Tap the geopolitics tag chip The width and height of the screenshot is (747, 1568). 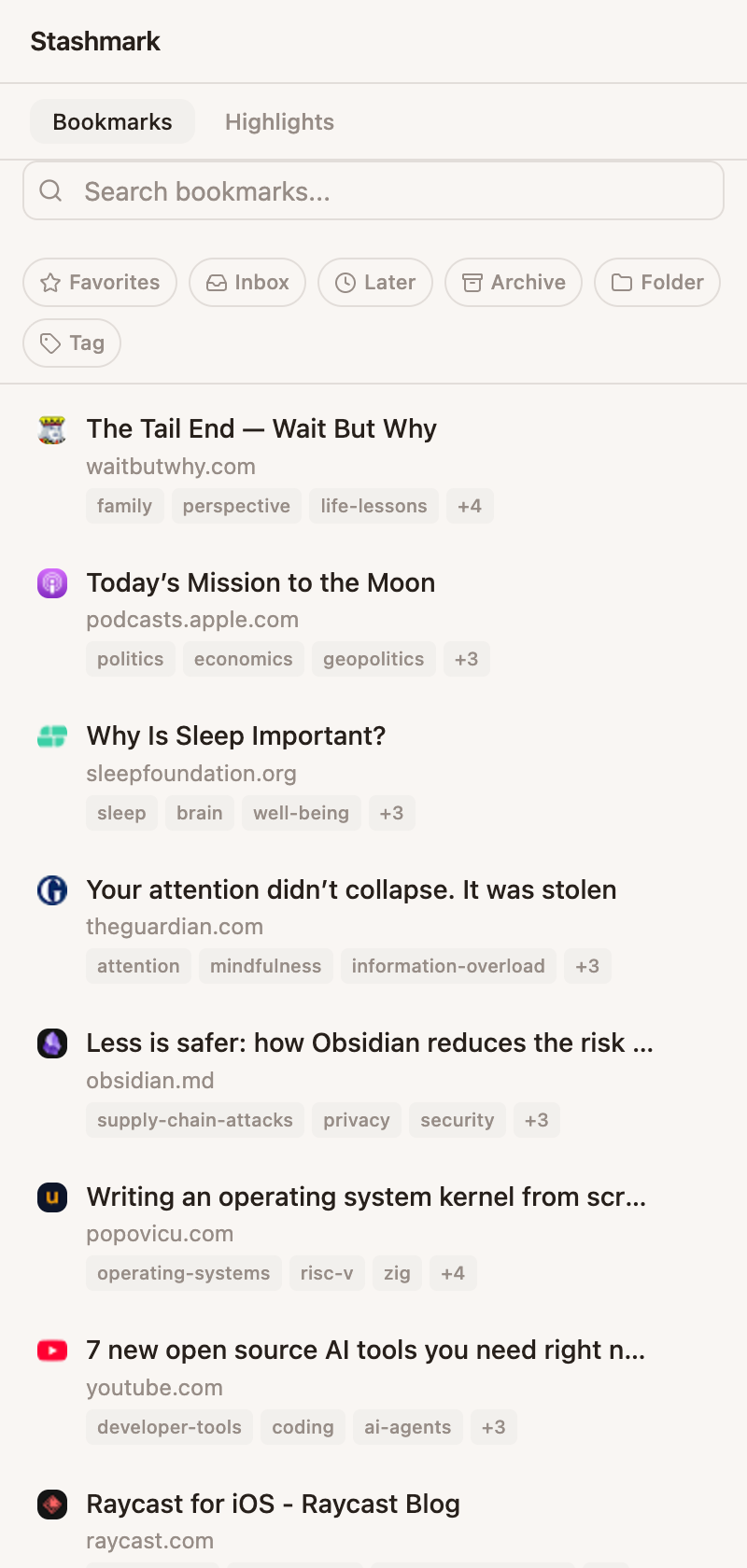[x=373, y=659]
